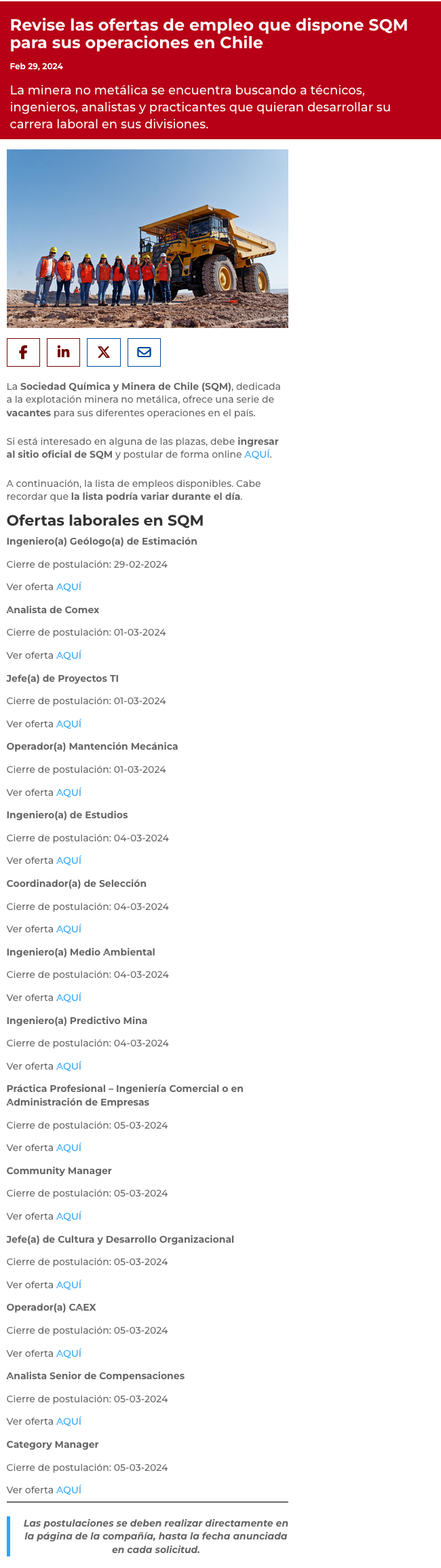The height and width of the screenshot is (1568, 441).
Task: Open AQUÍ for Ingeniero(a) de Estudios
Action: (x=69, y=860)
